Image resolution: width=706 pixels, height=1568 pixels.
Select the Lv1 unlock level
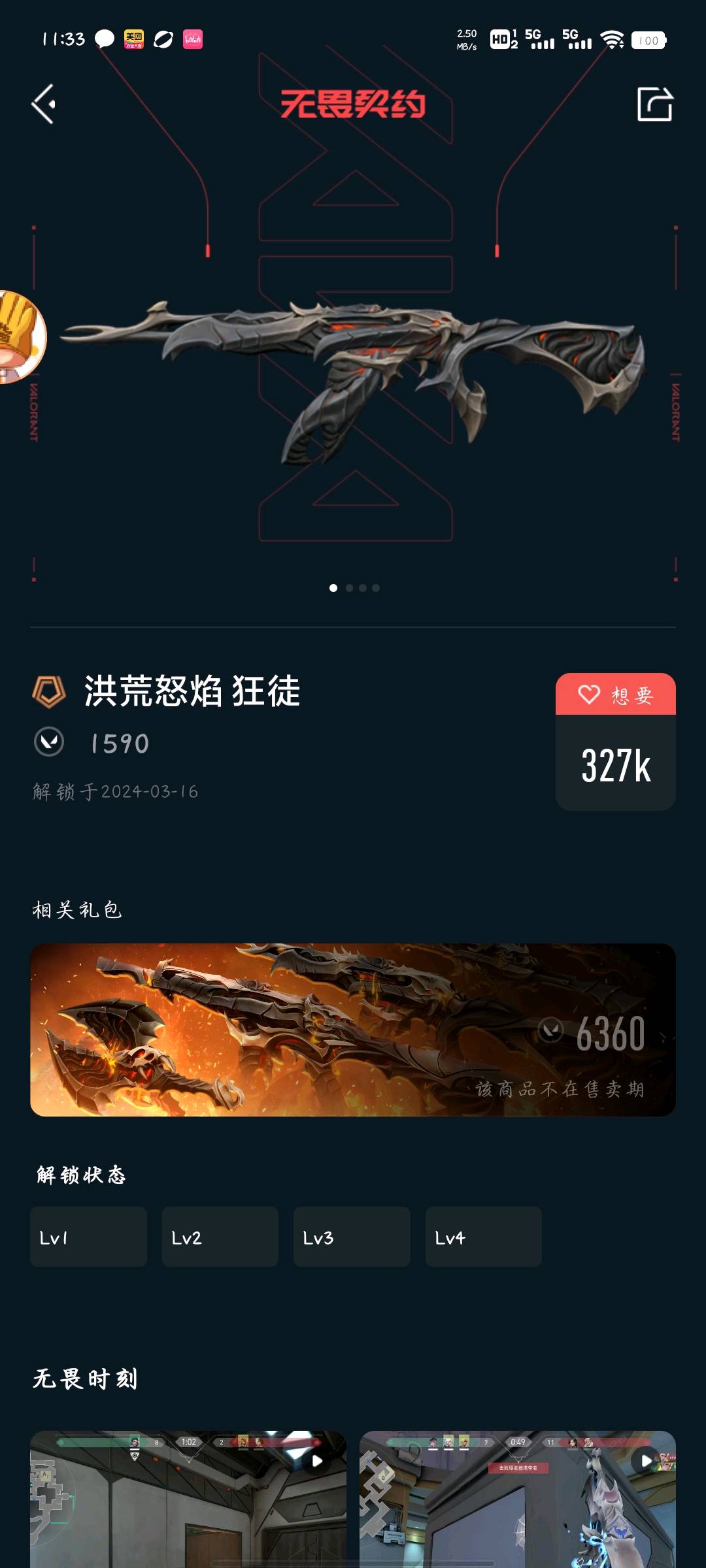click(x=88, y=1237)
